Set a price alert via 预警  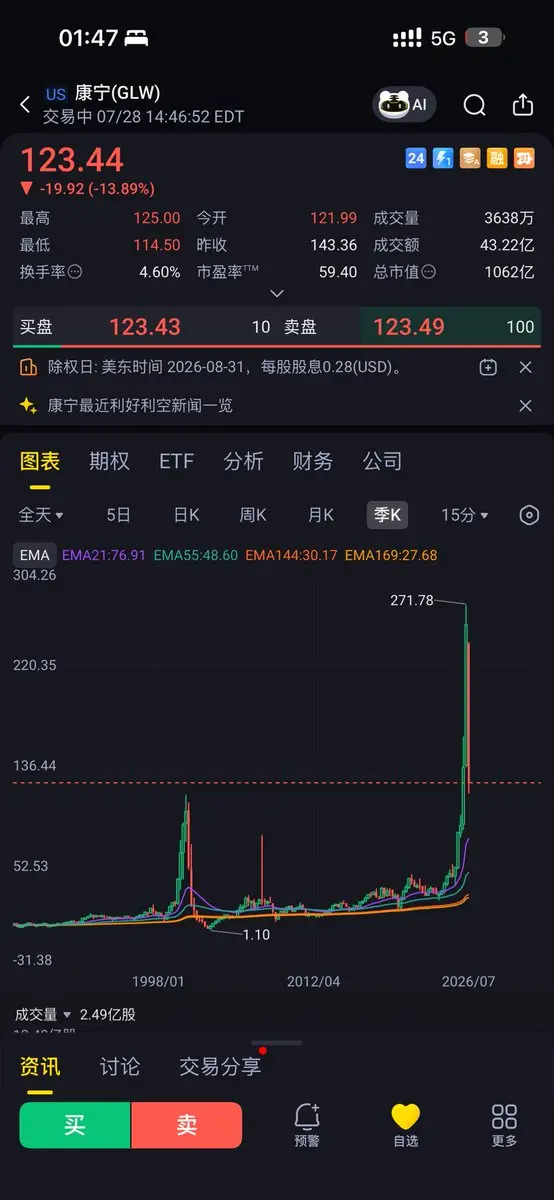coord(307,1125)
